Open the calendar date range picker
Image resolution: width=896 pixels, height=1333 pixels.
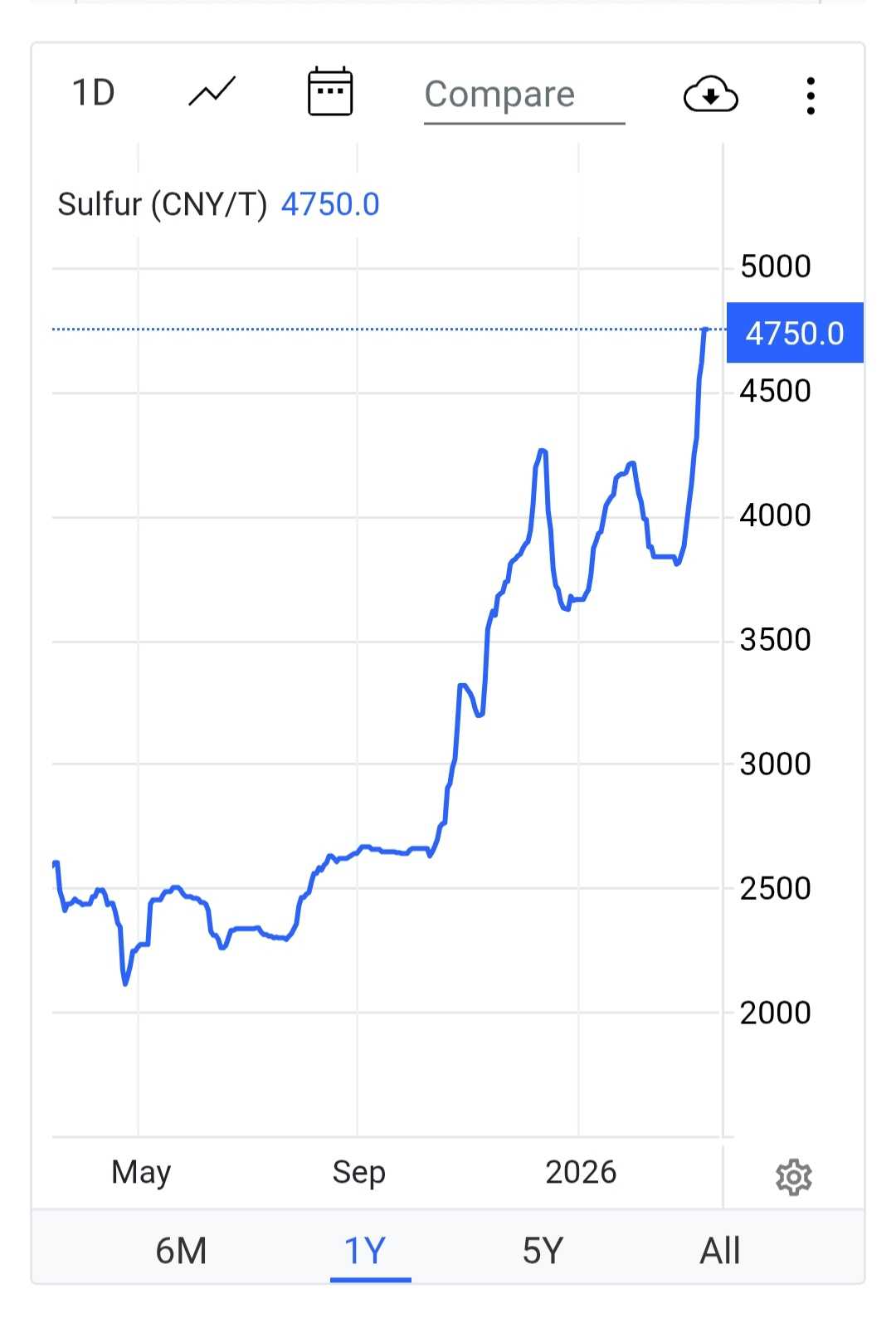[x=330, y=92]
